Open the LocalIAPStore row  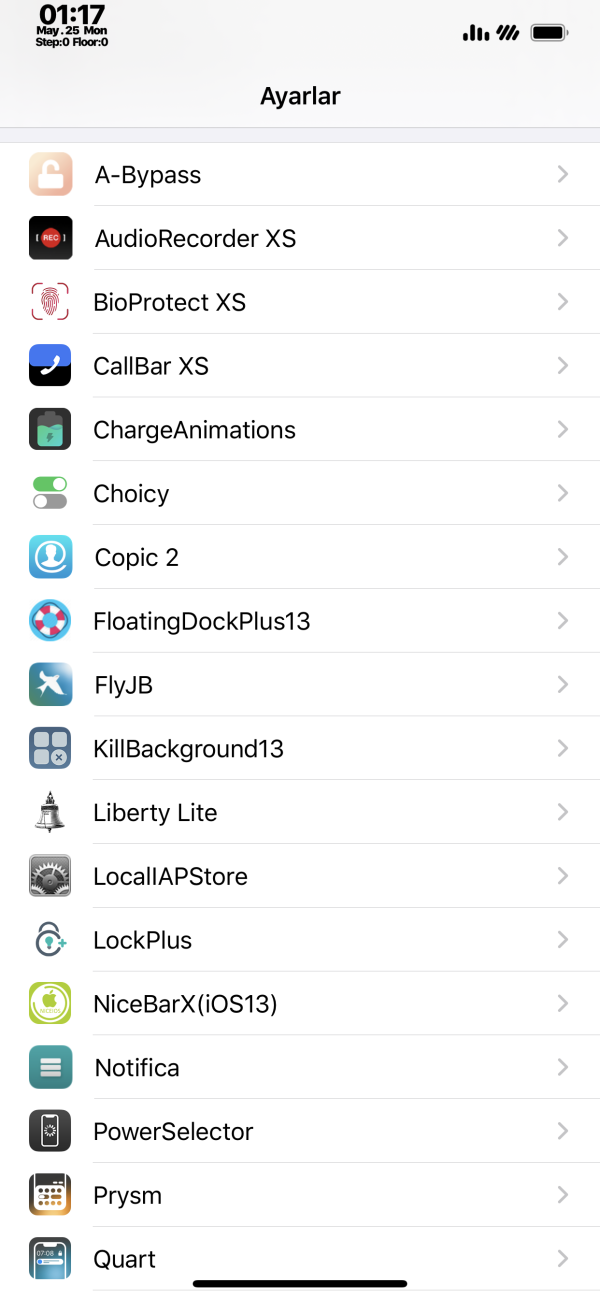300,876
